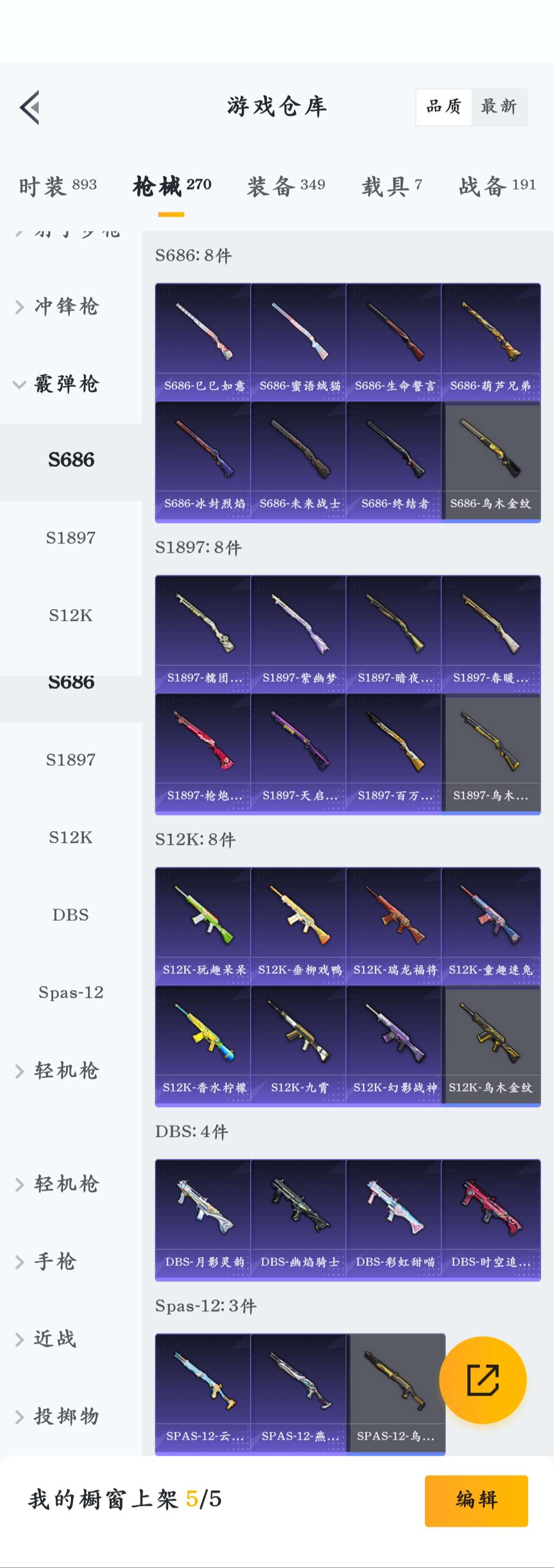Switch to the 时装 tab

pos(58,186)
